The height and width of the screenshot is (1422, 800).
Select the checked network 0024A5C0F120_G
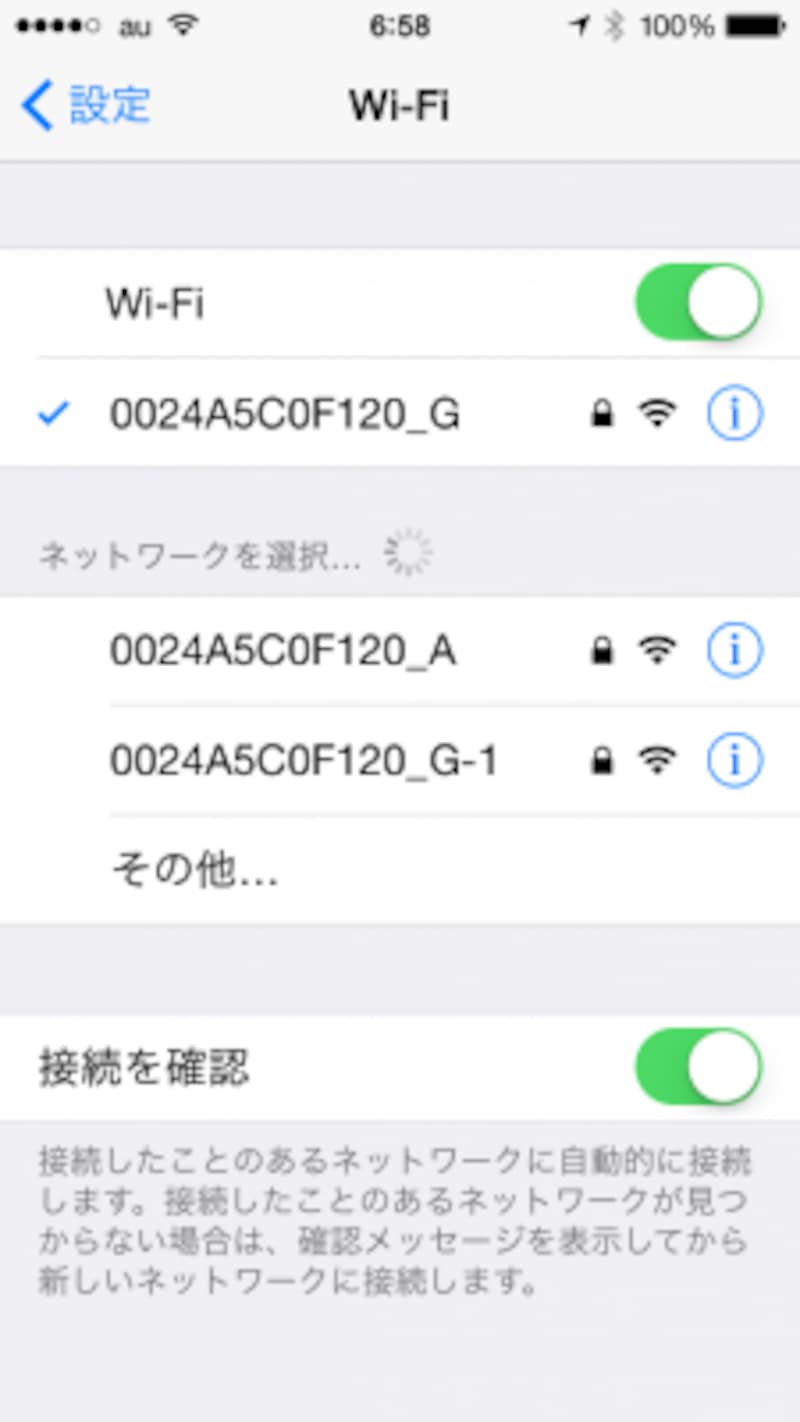tap(285, 411)
